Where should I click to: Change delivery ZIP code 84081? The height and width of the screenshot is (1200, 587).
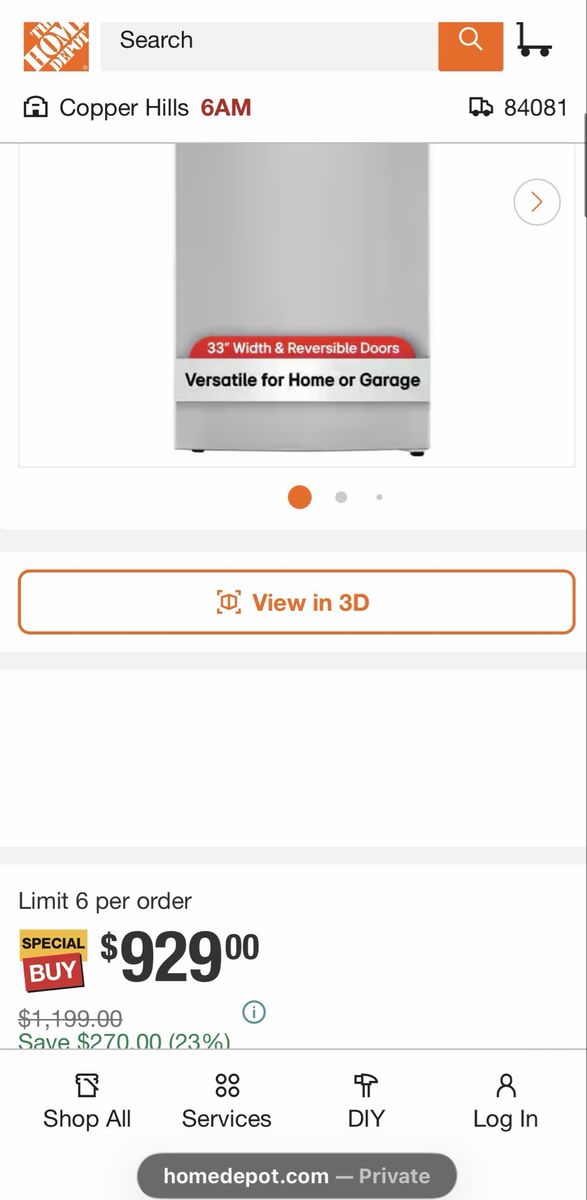click(x=518, y=107)
